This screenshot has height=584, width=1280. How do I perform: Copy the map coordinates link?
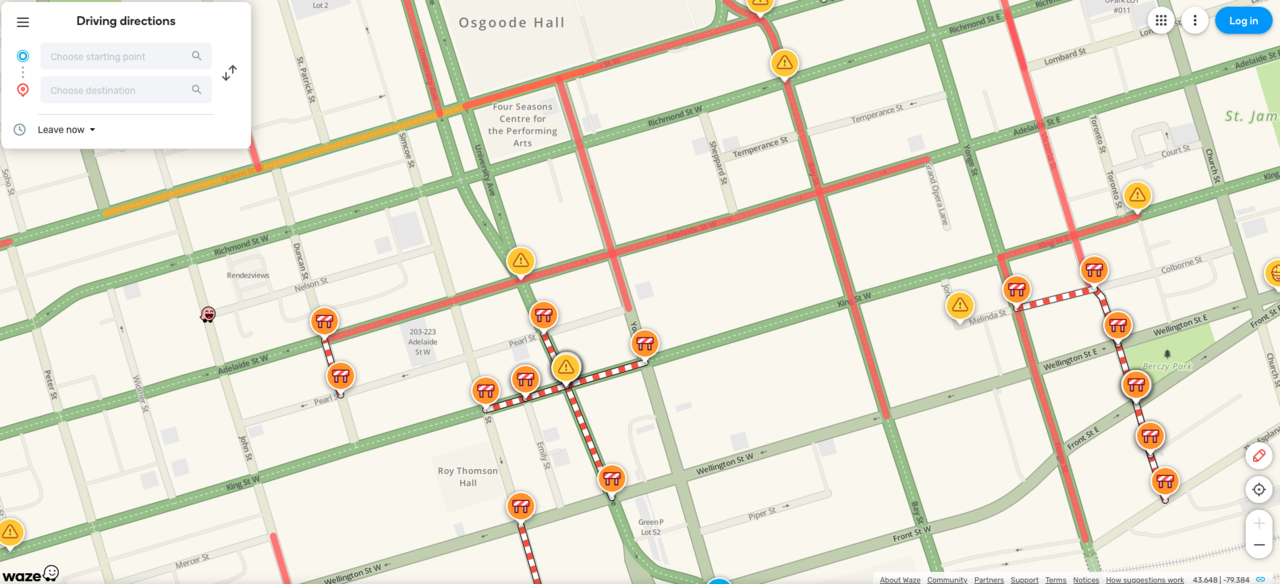[x=1261, y=580]
